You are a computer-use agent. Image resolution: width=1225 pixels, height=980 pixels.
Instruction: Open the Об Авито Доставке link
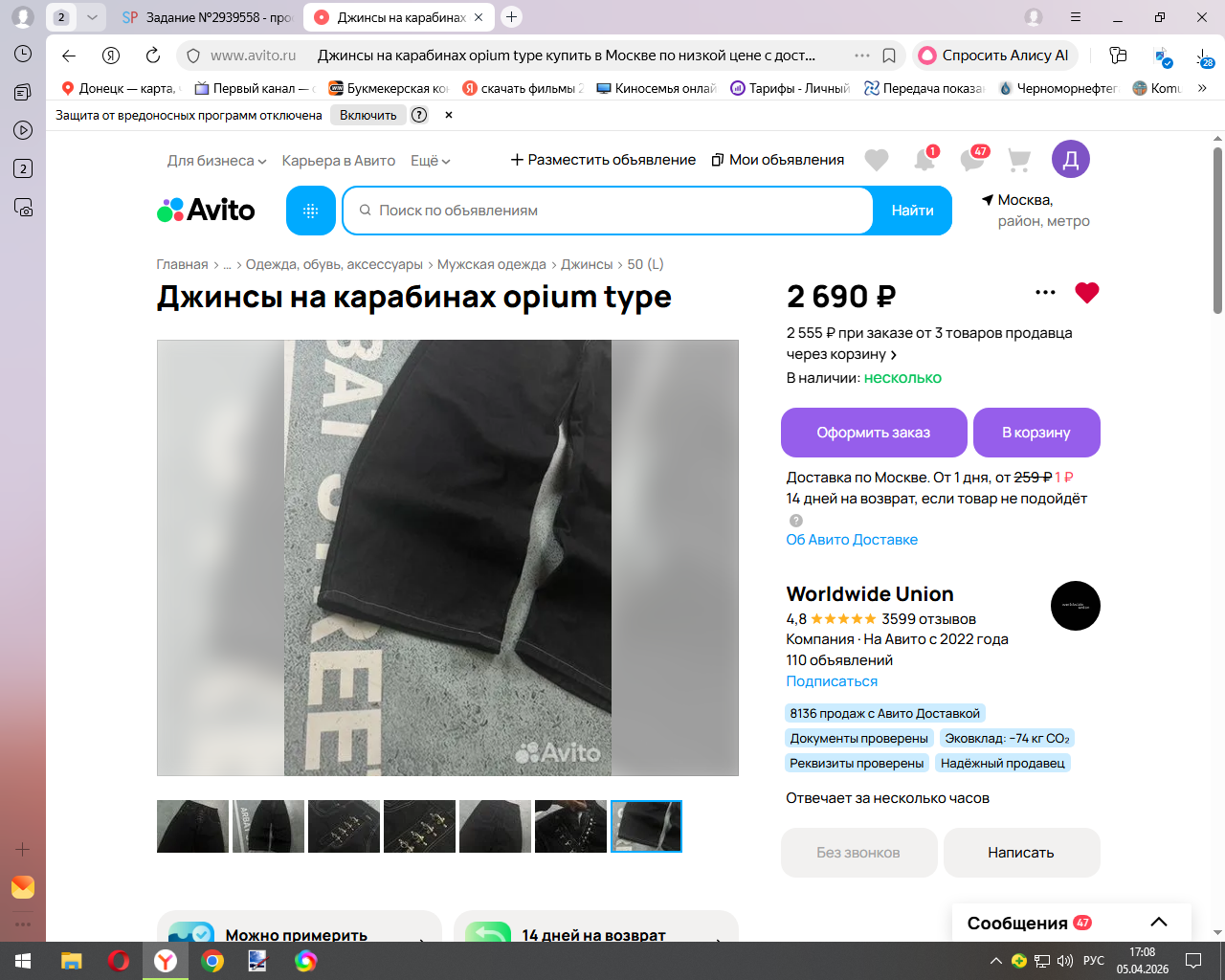tap(851, 540)
